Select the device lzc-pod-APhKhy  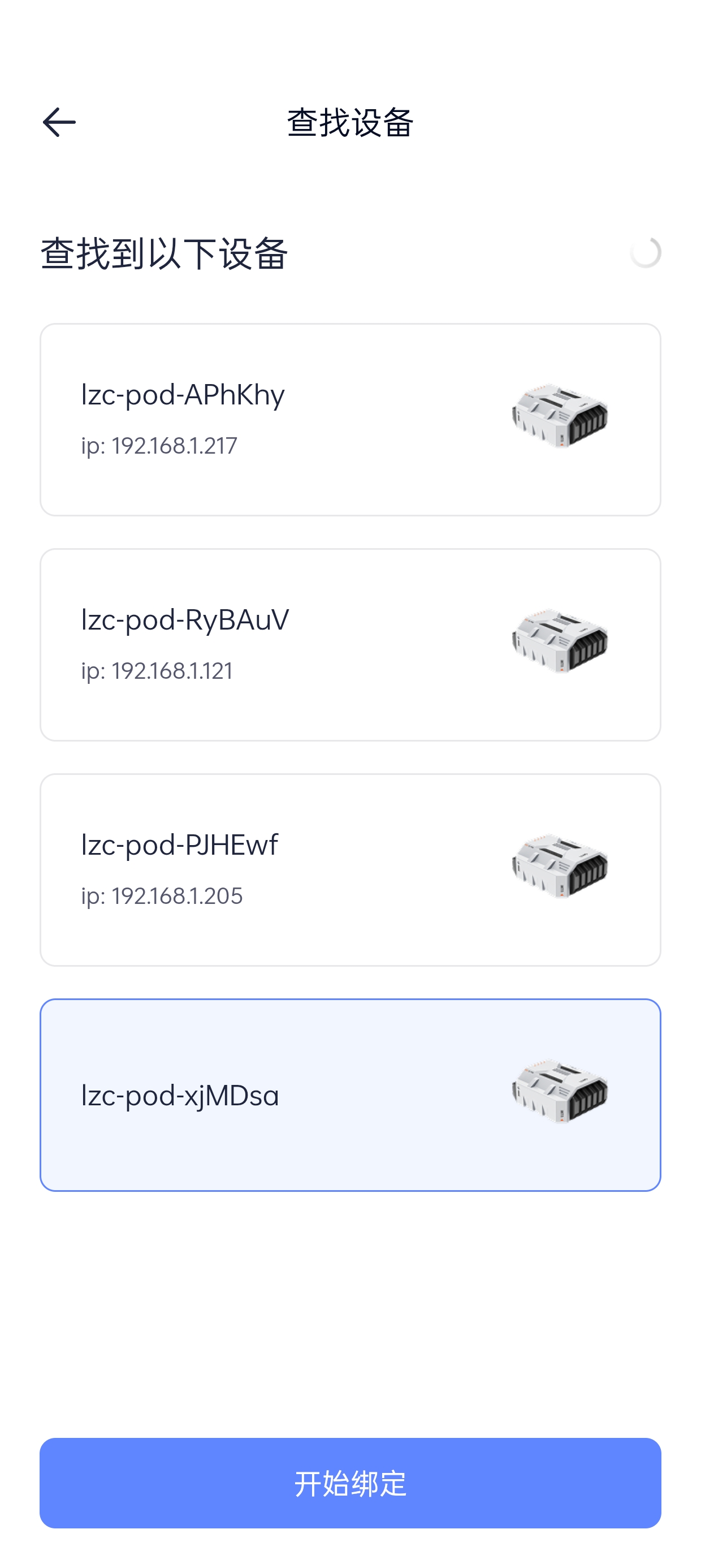pyautogui.click(x=350, y=419)
